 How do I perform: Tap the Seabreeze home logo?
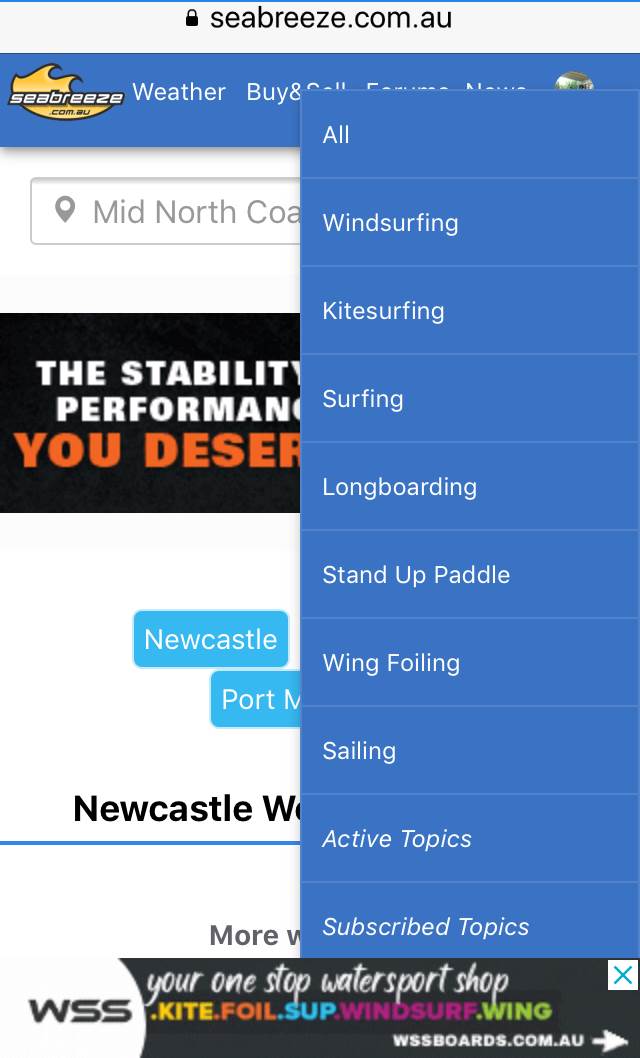66,92
